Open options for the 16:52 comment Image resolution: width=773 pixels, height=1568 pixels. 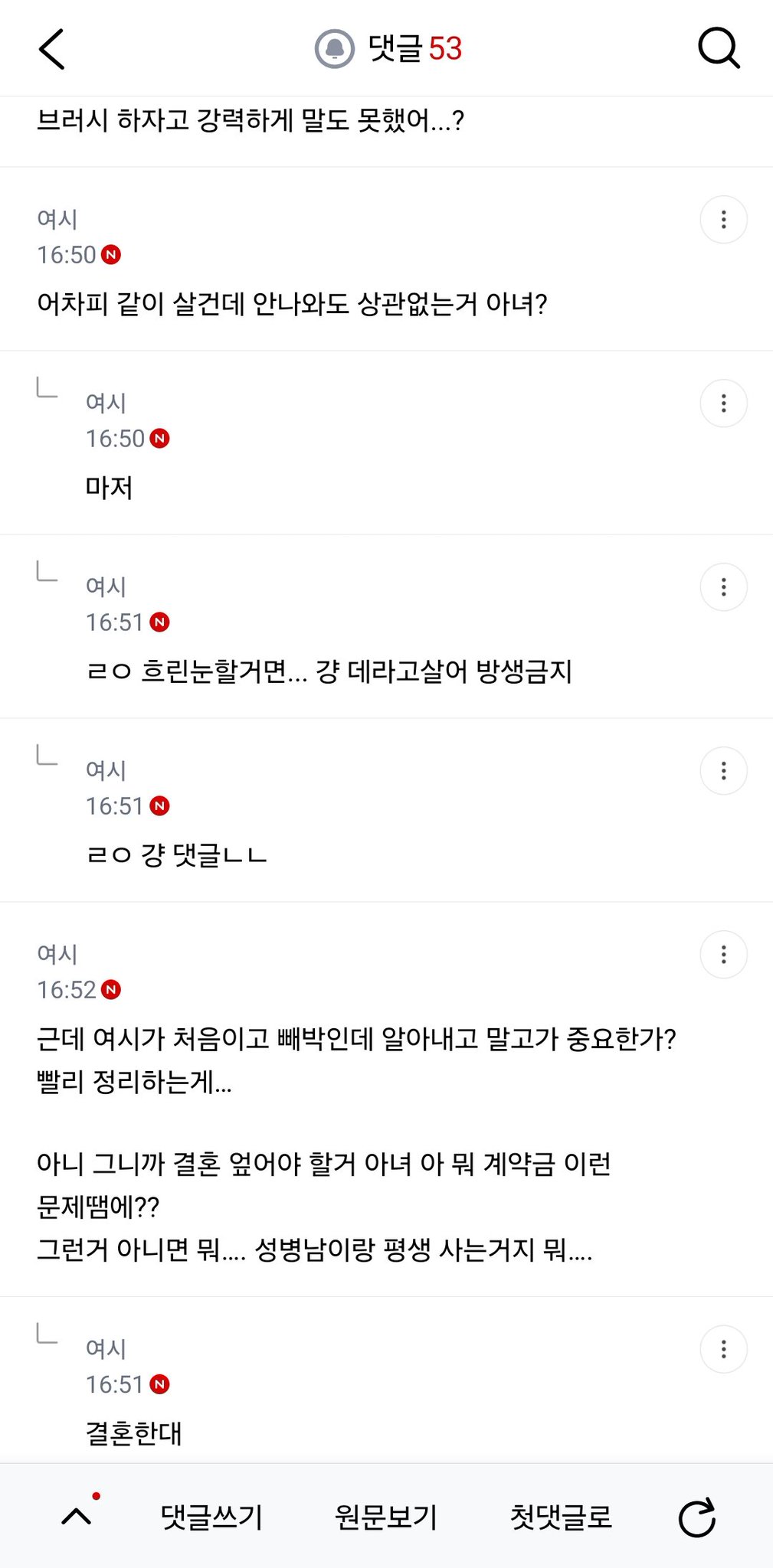click(723, 955)
